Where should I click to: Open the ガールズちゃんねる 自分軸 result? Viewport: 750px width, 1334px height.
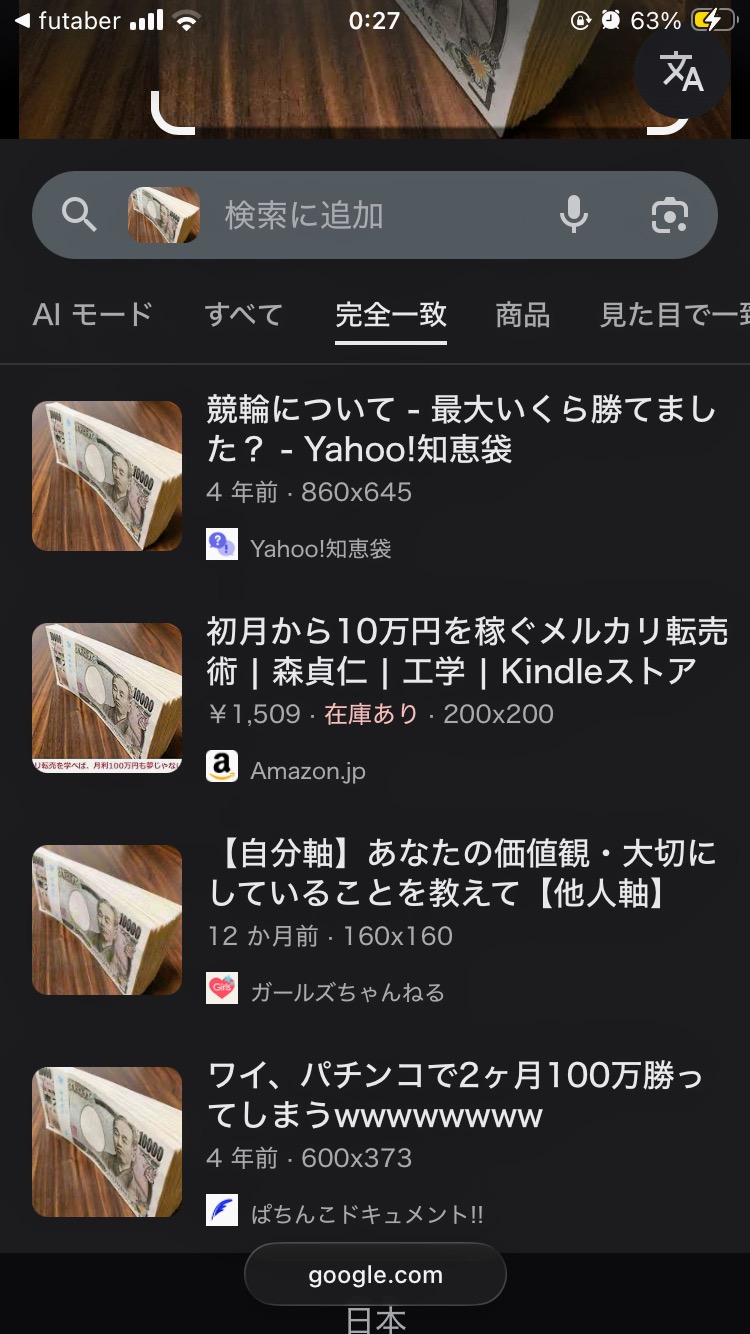(462, 873)
